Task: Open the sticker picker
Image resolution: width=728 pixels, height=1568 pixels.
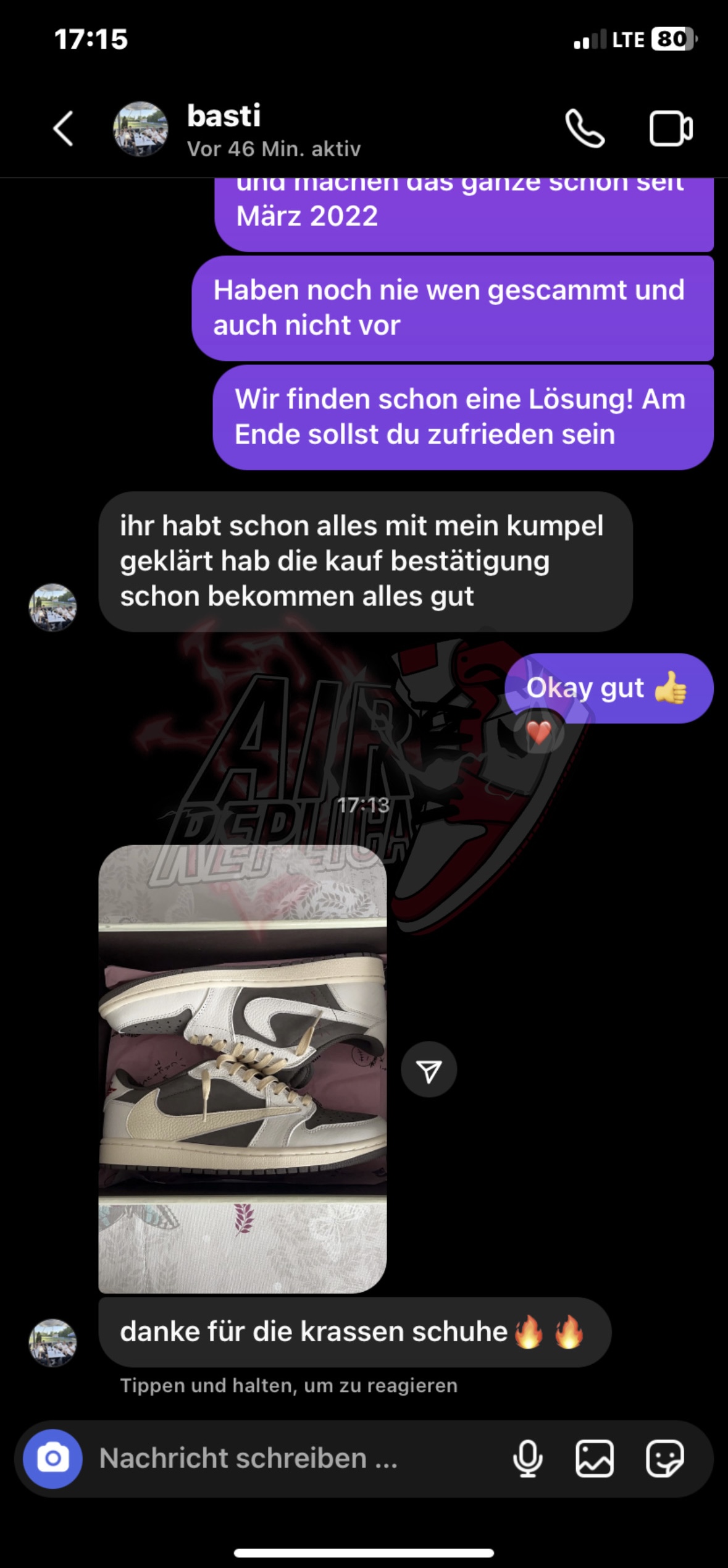Action: click(664, 1459)
